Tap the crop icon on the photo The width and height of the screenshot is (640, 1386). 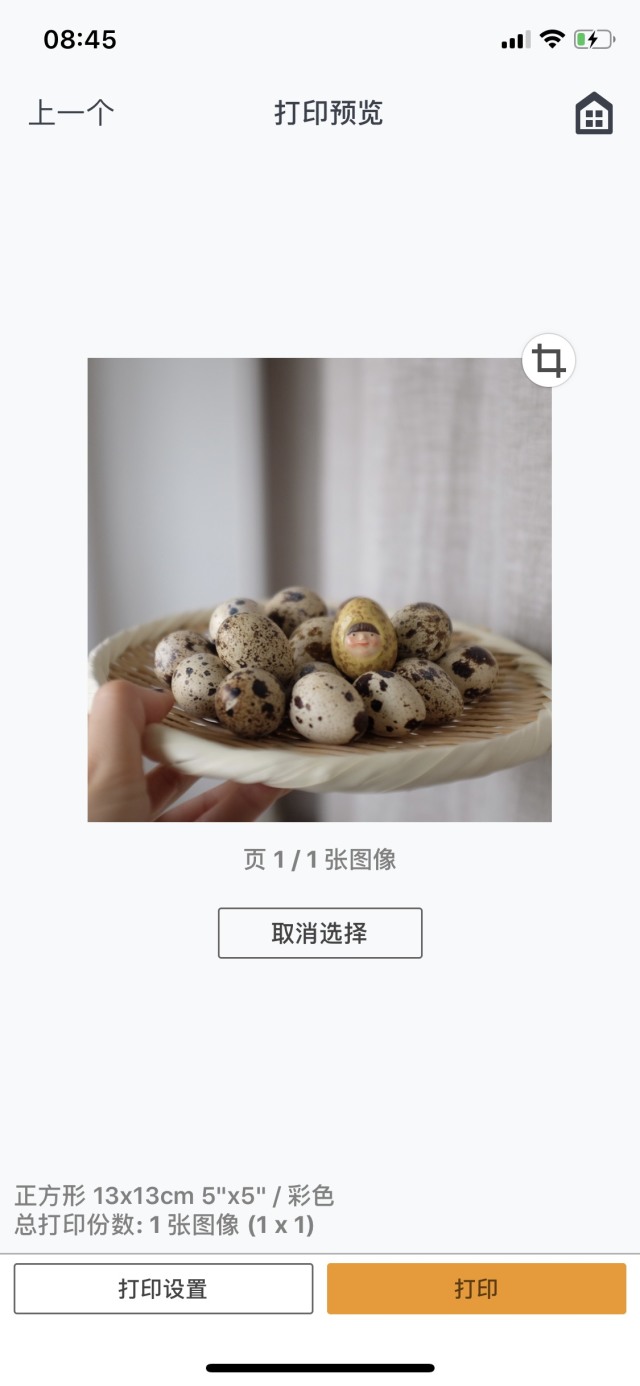tap(548, 360)
